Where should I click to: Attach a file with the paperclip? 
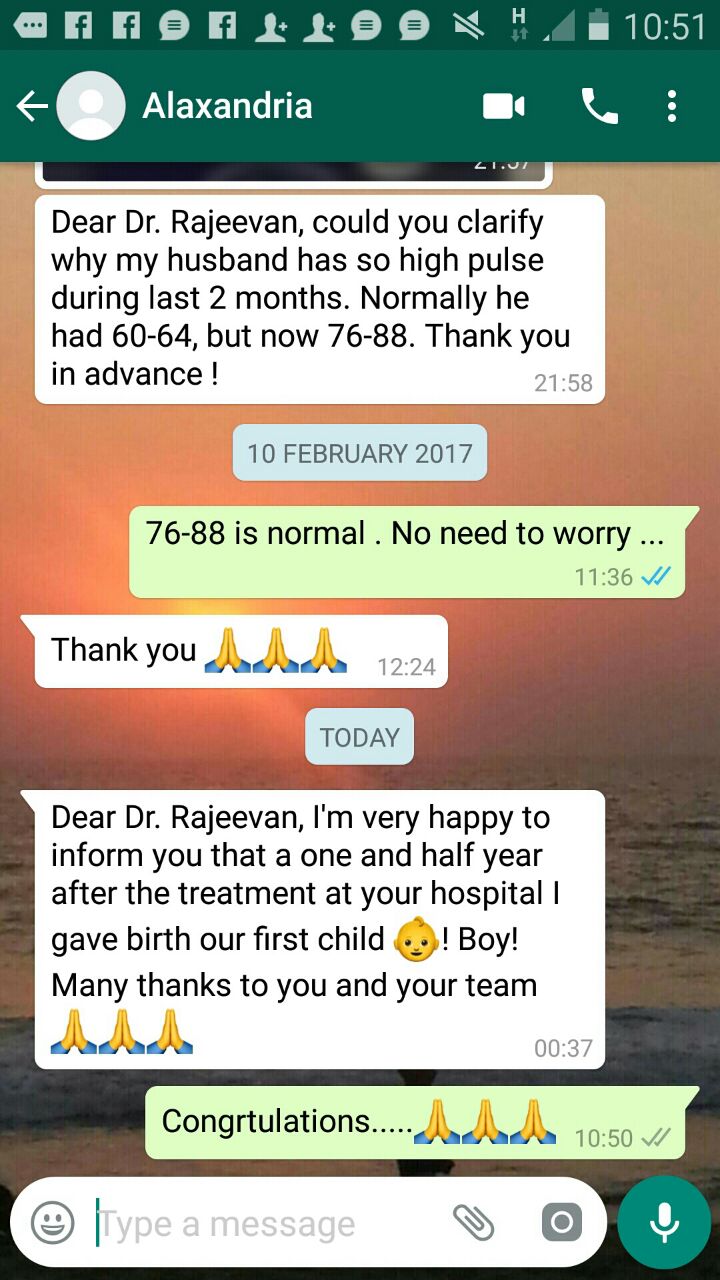[473, 1222]
